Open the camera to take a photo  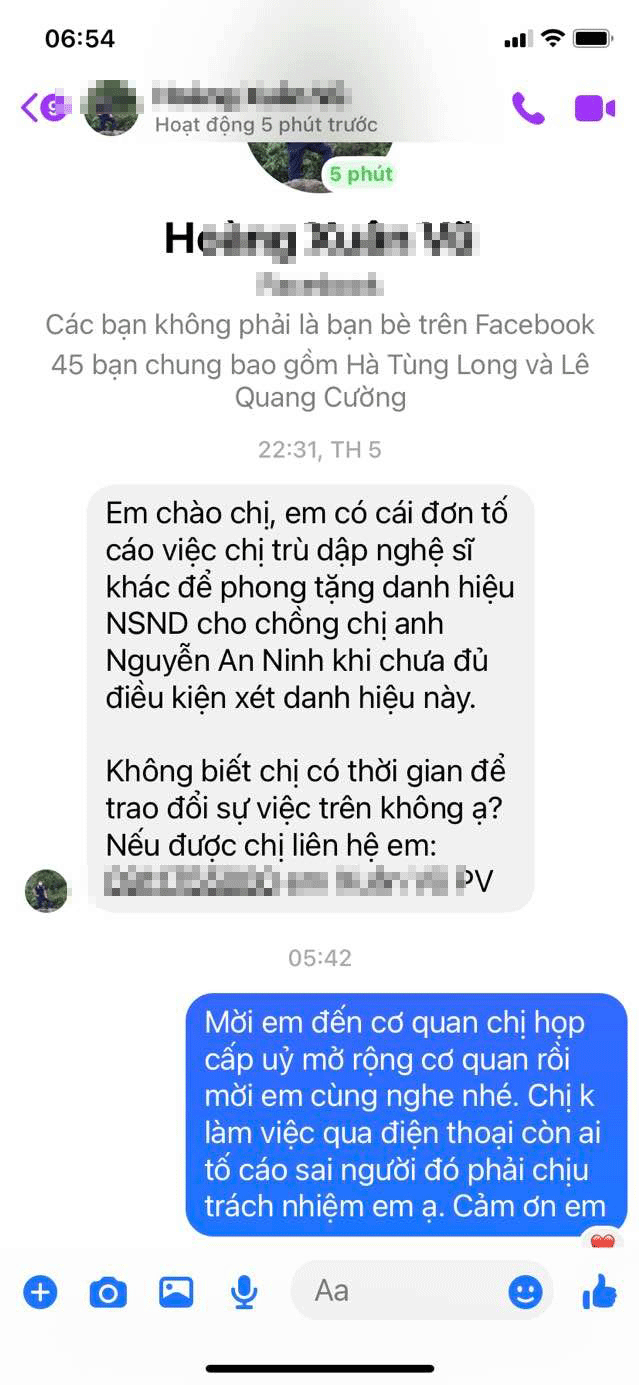pyautogui.click(x=108, y=1293)
